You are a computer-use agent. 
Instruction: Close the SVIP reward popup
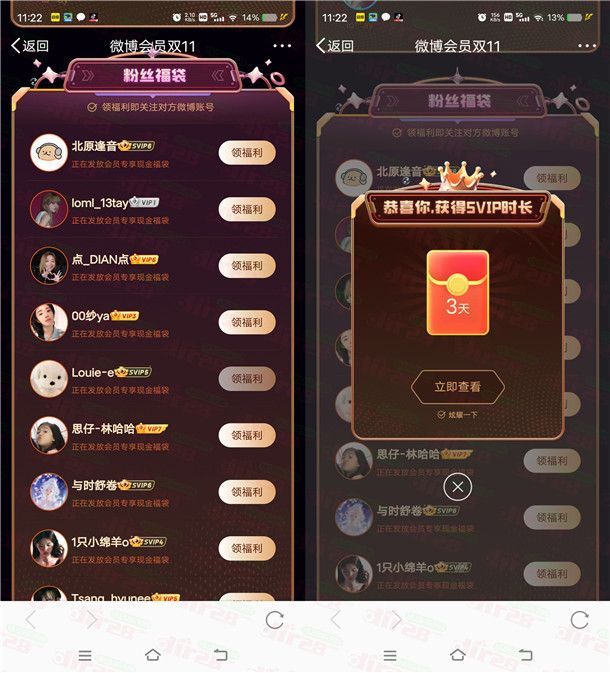457,487
